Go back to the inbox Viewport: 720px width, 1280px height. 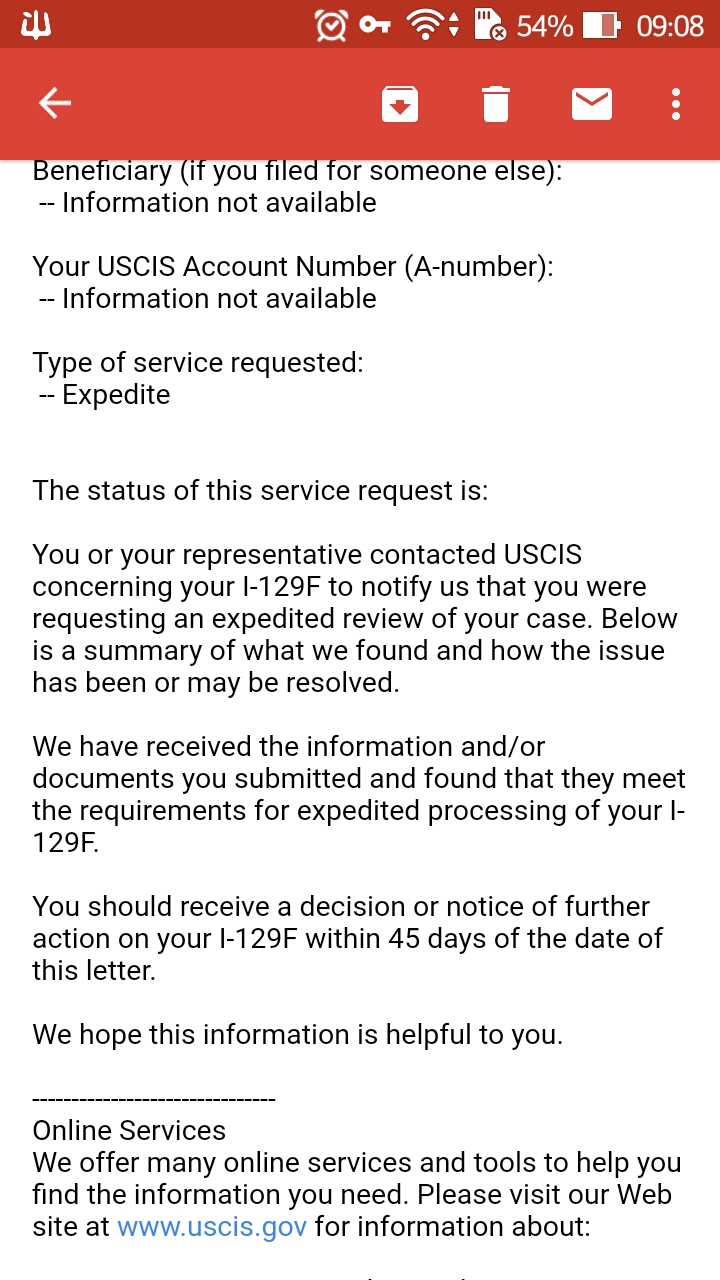[54, 103]
